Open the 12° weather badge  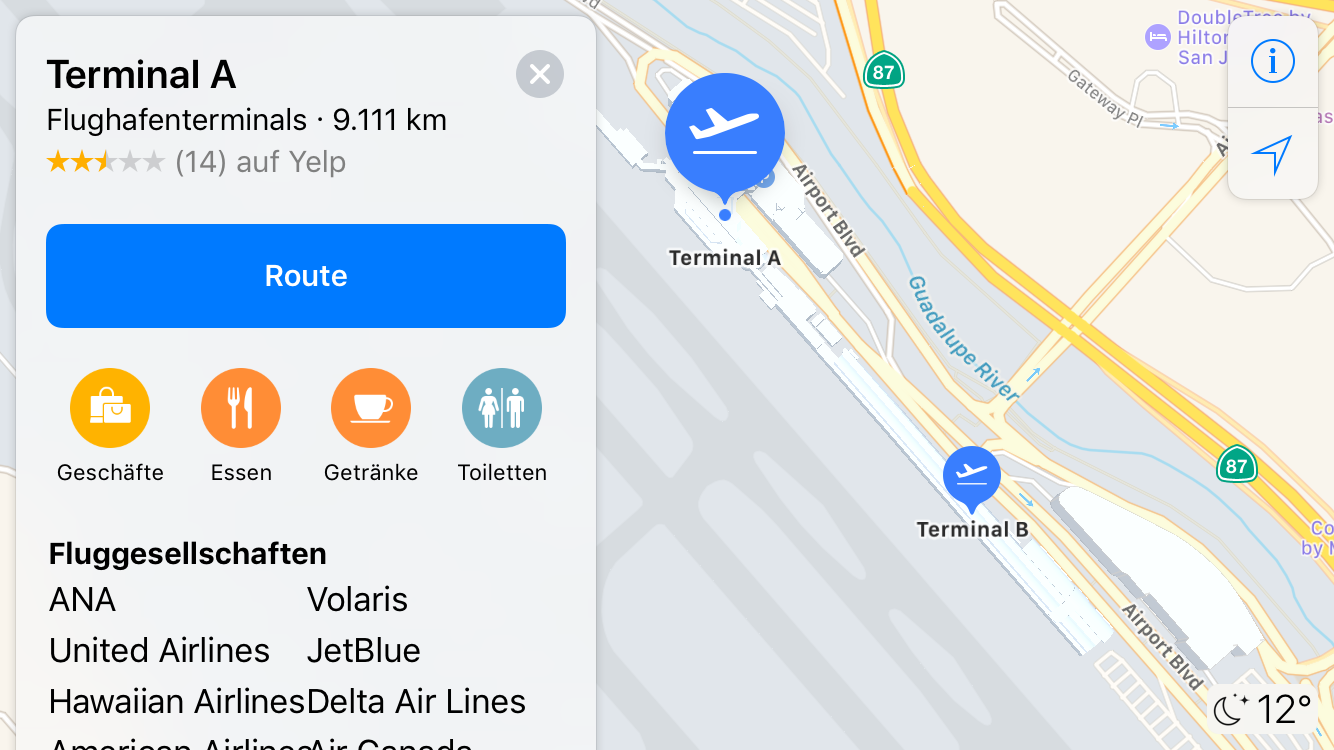point(1263,710)
